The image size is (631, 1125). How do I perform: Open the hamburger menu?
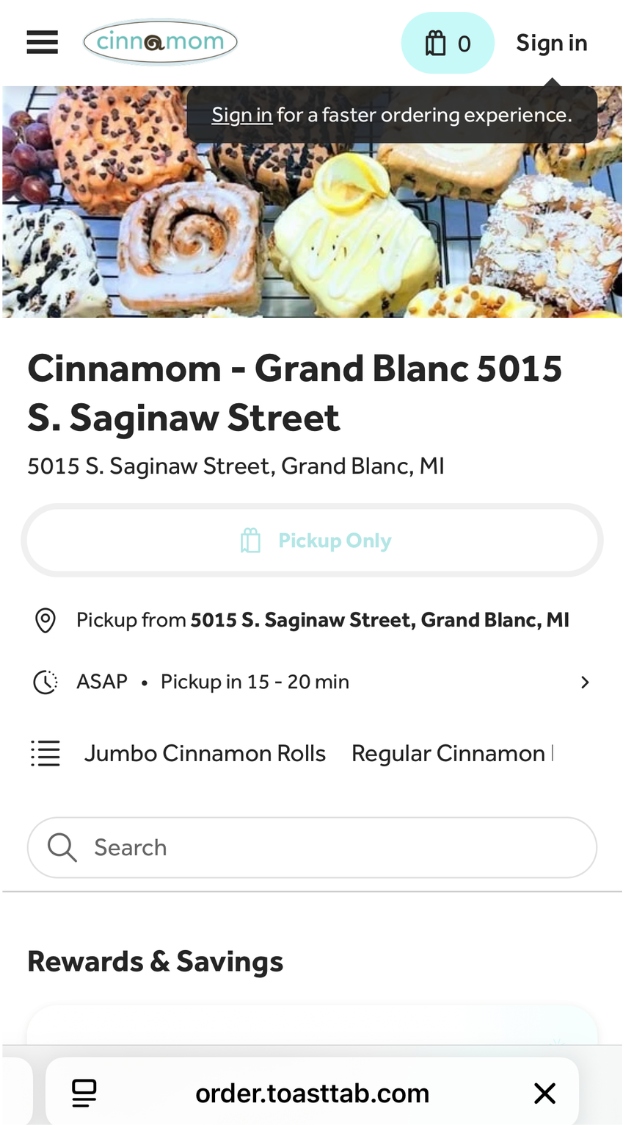[x=42, y=43]
